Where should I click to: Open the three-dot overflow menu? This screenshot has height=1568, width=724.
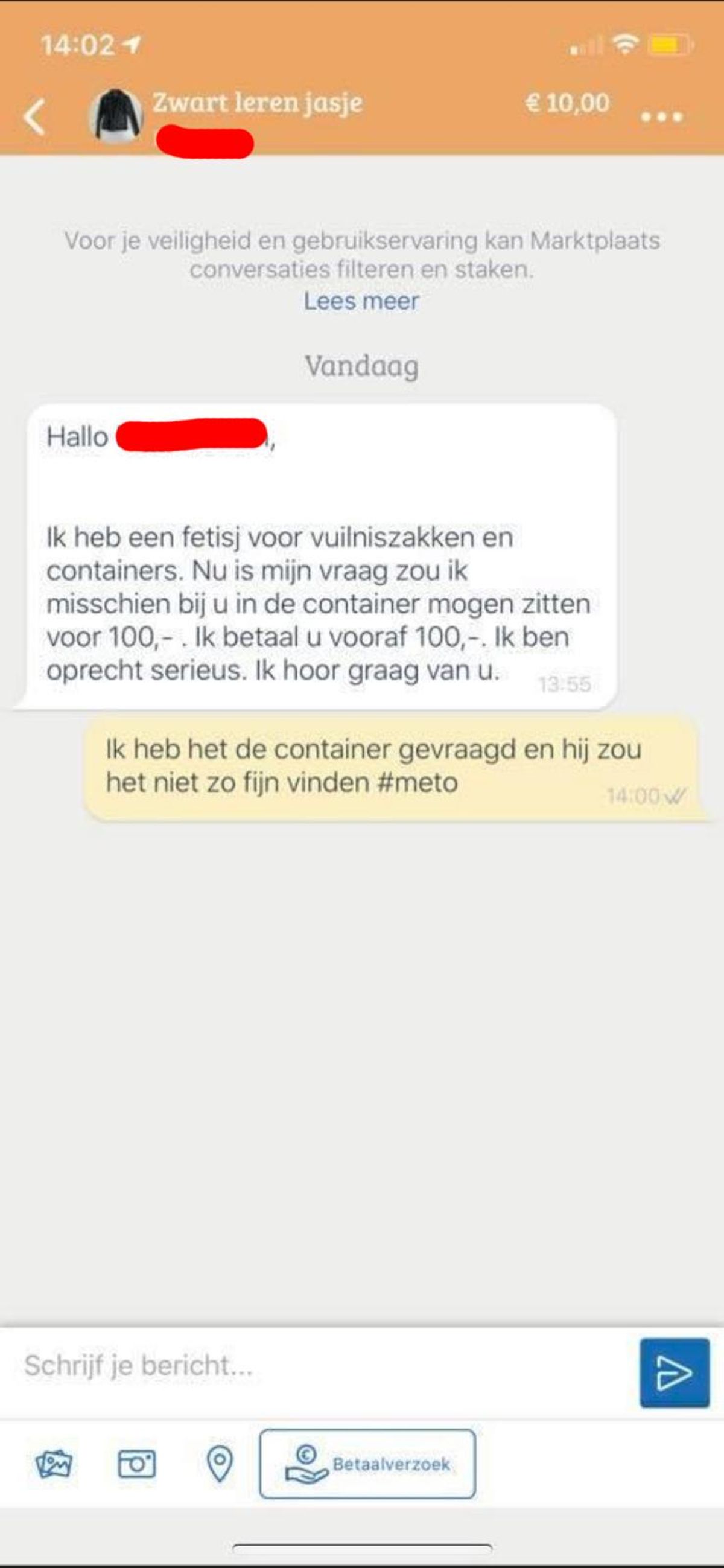662,116
